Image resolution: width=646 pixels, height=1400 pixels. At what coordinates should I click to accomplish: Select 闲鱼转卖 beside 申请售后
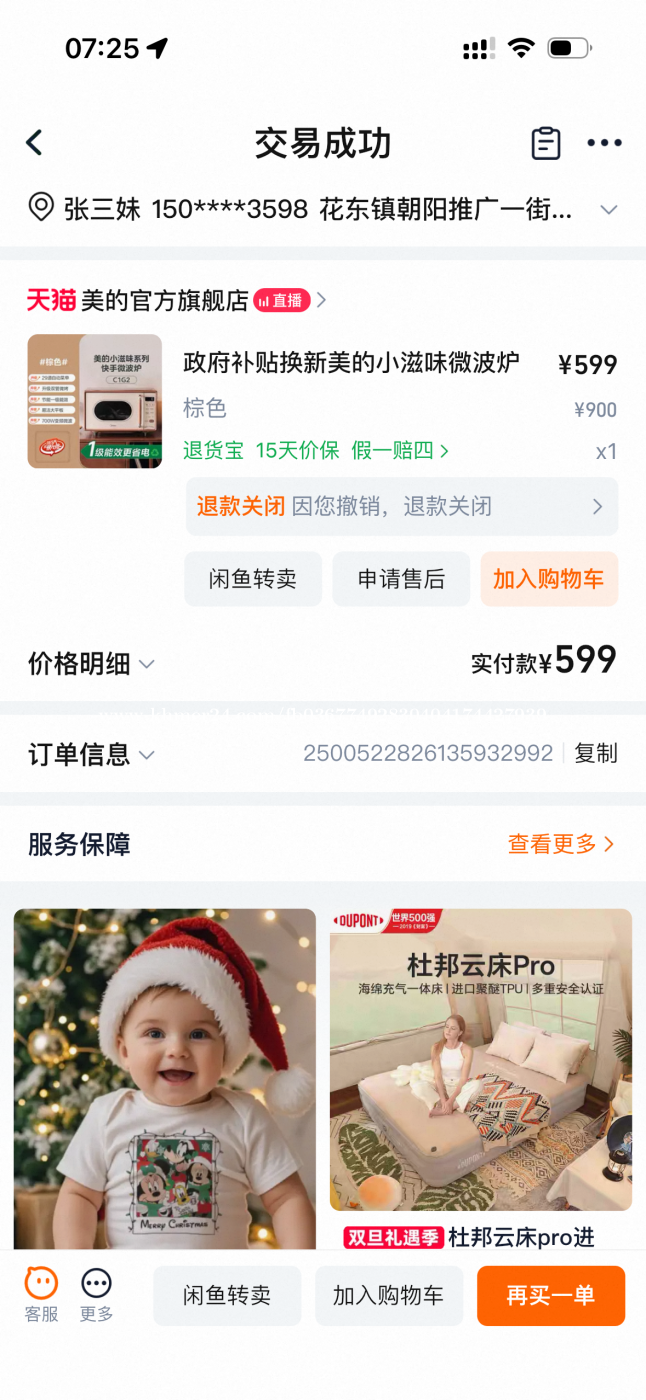point(253,579)
